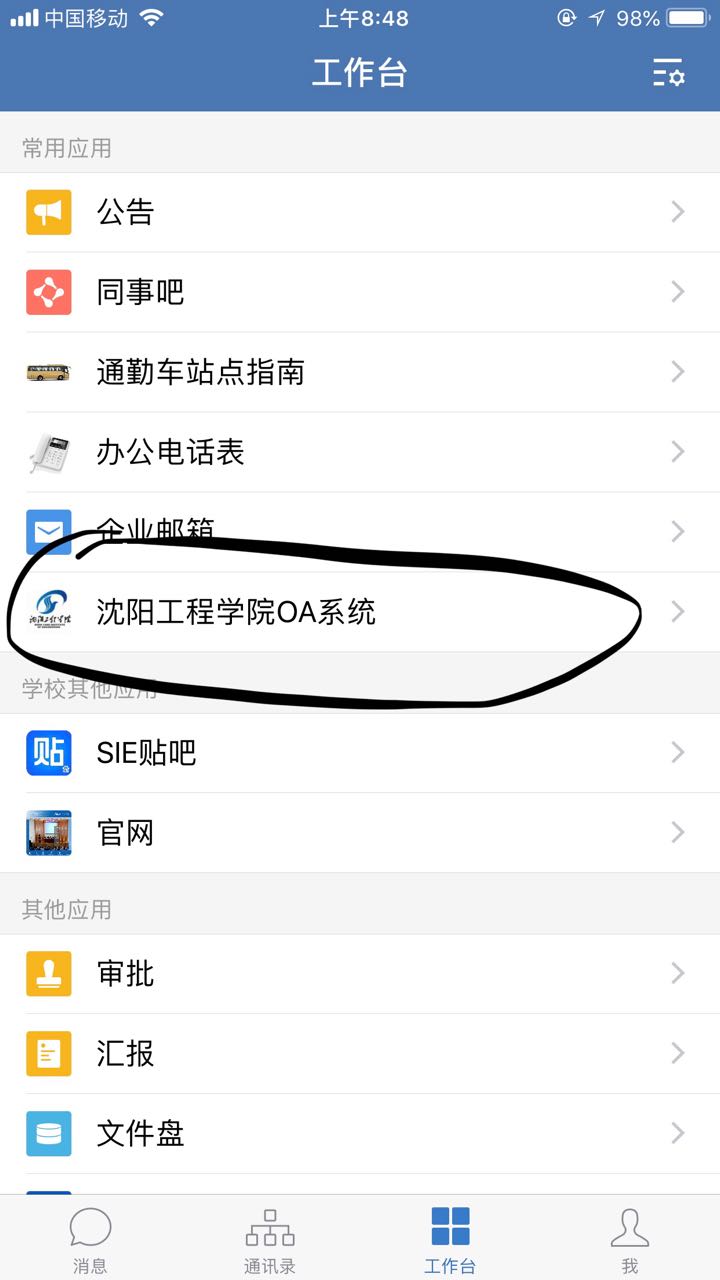Viewport: 720px width, 1280px height.
Task: Switch to the 消息 tab
Action: tap(90, 1240)
